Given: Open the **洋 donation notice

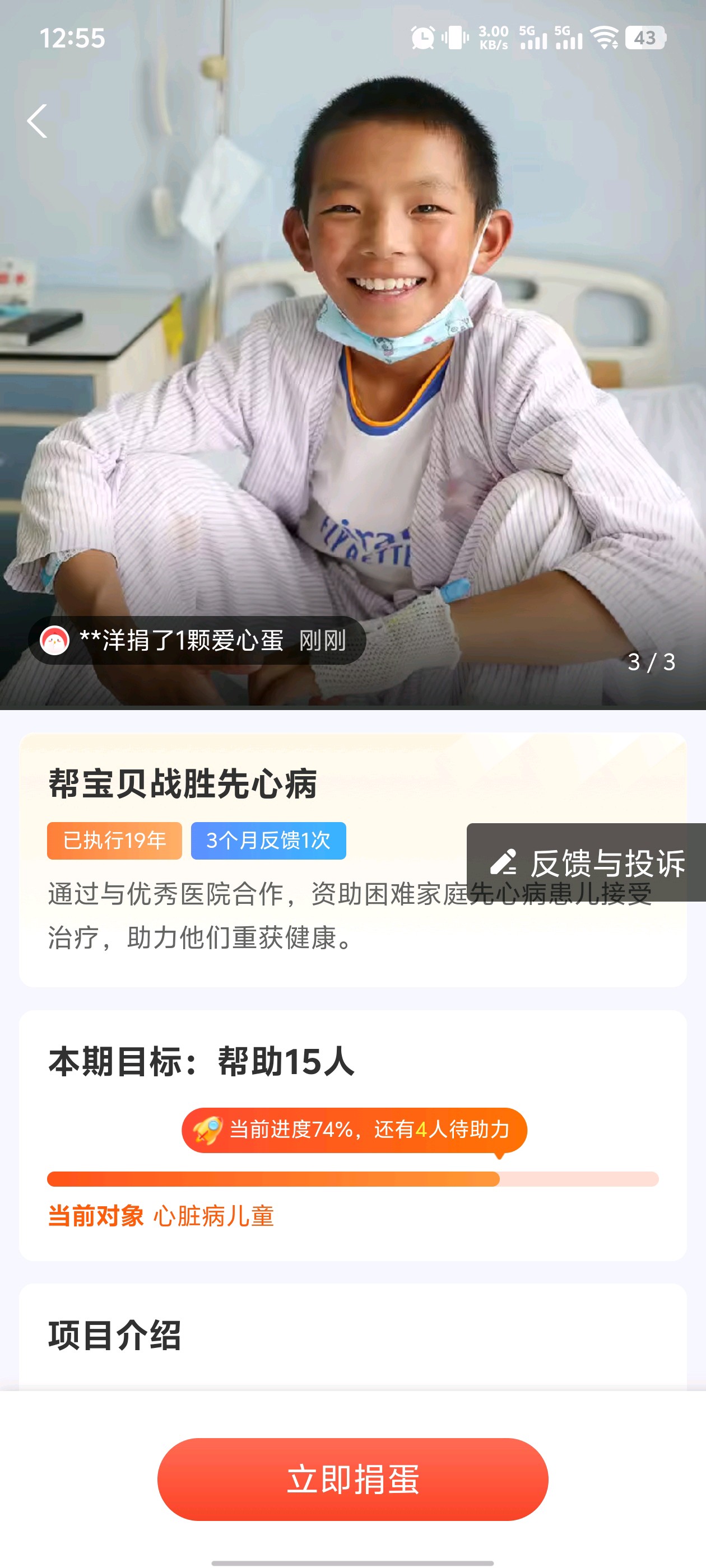Looking at the screenshot, I should 197,640.
